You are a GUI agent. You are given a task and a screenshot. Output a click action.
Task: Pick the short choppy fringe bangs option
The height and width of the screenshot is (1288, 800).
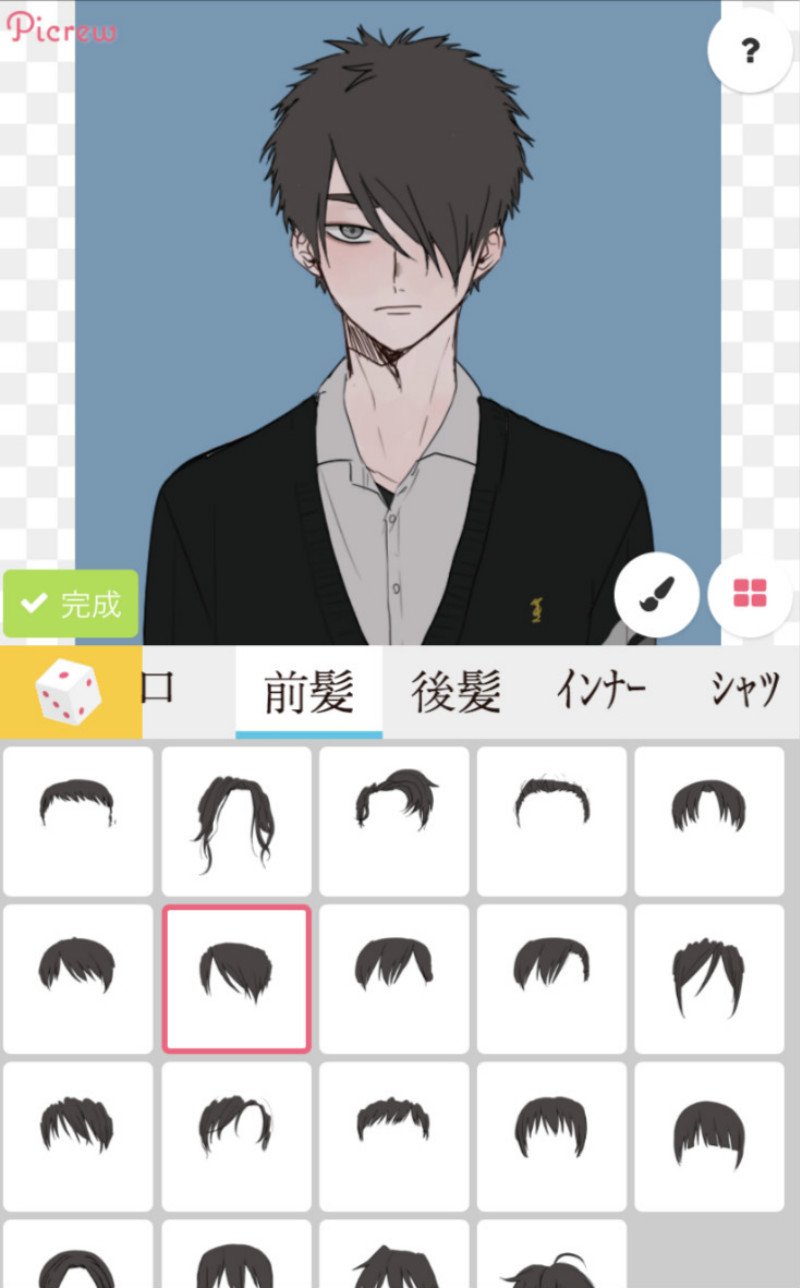click(x=394, y=1136)
